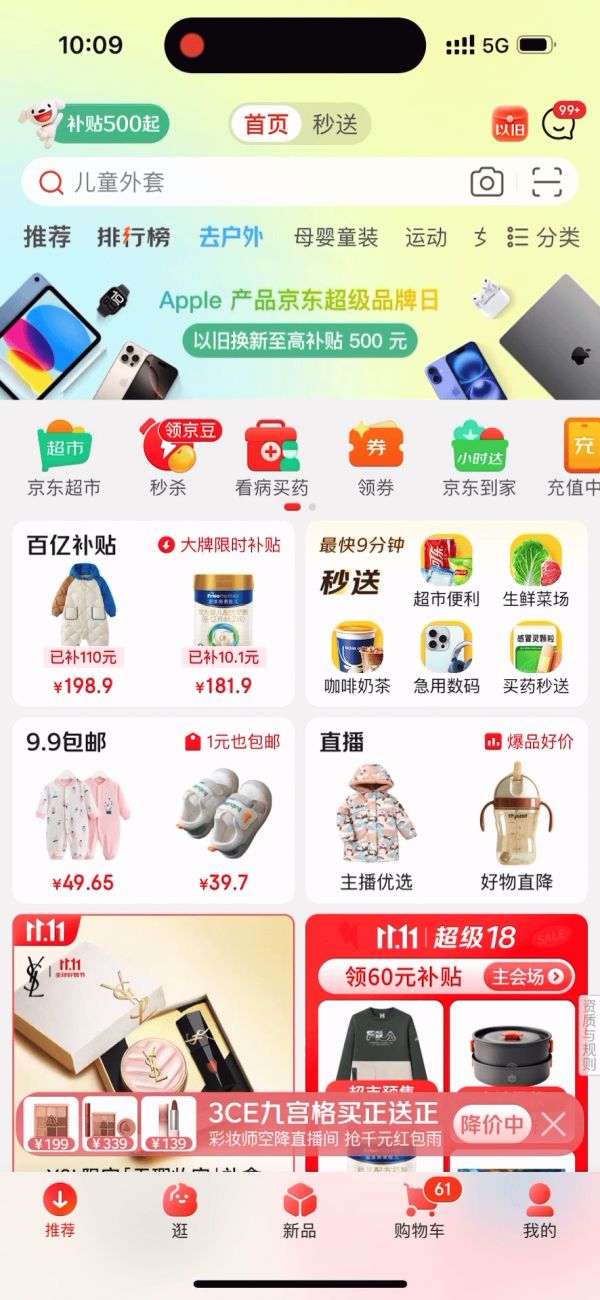Choose 咖啡奶茶 under 秒送

358,658
